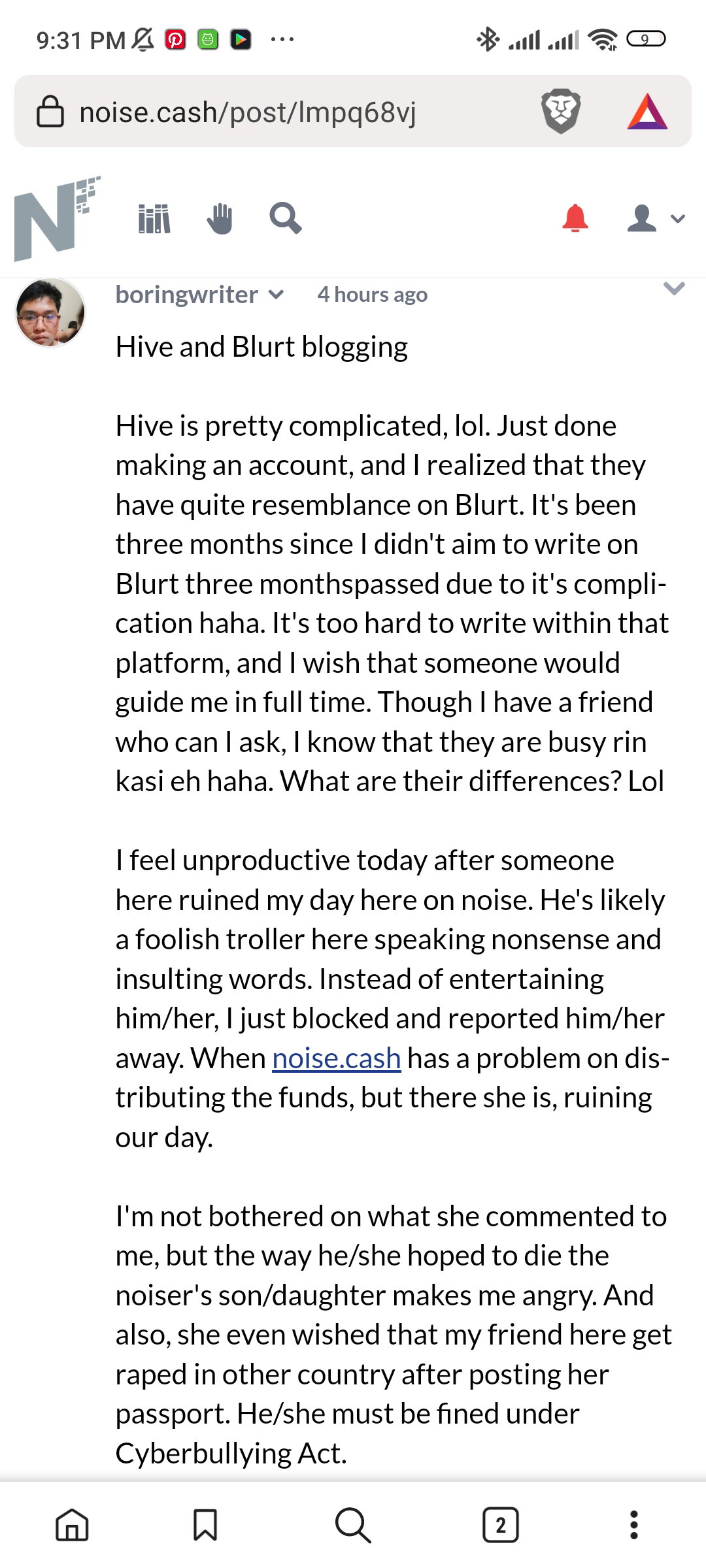Go to the browser home page
This screenshot has width=706, height=1568.
click(x=72, y=1525)
